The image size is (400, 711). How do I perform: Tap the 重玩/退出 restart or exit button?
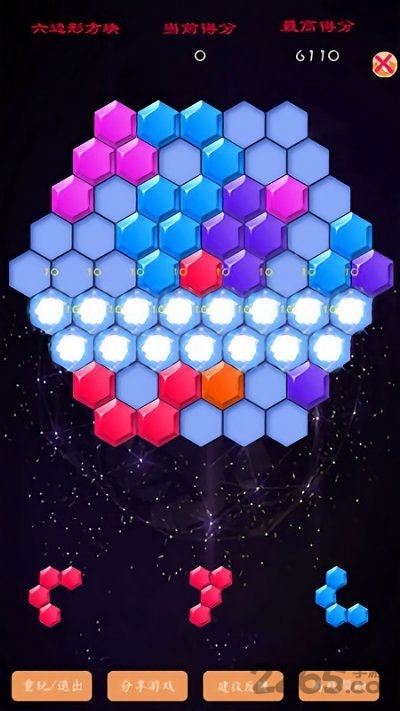52,686
